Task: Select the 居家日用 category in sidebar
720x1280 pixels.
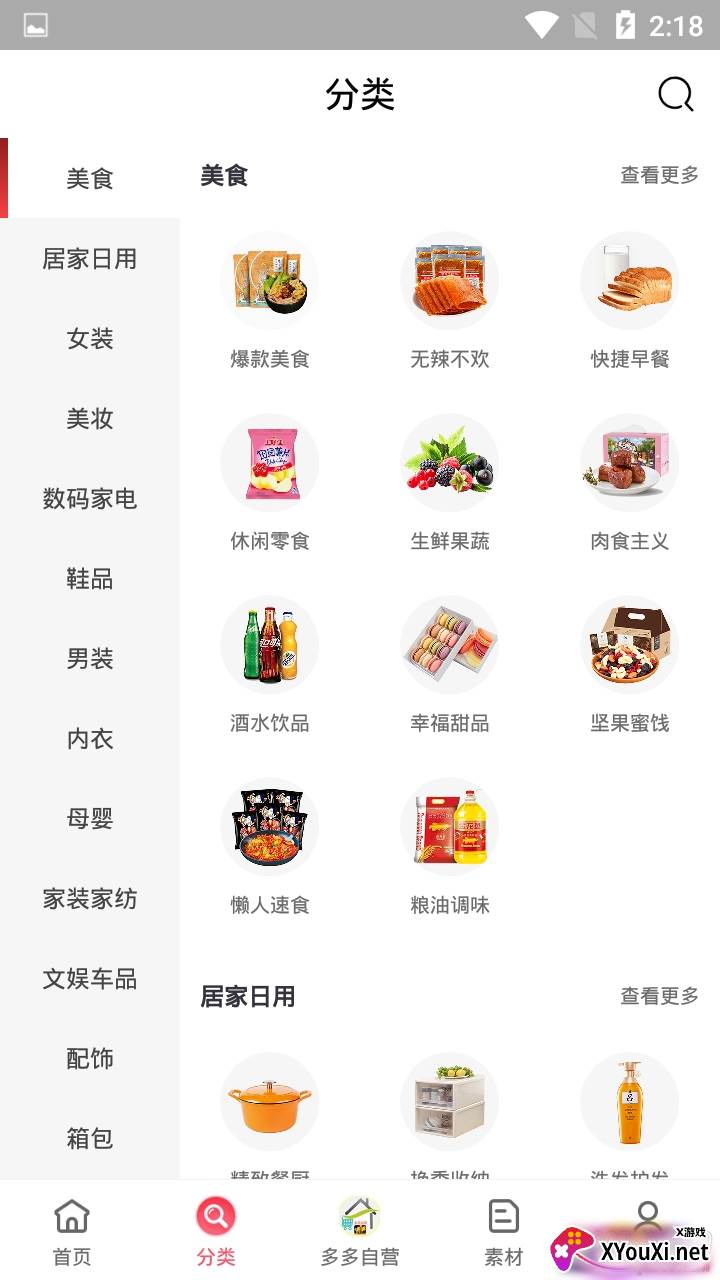Action: coord(90,259)
